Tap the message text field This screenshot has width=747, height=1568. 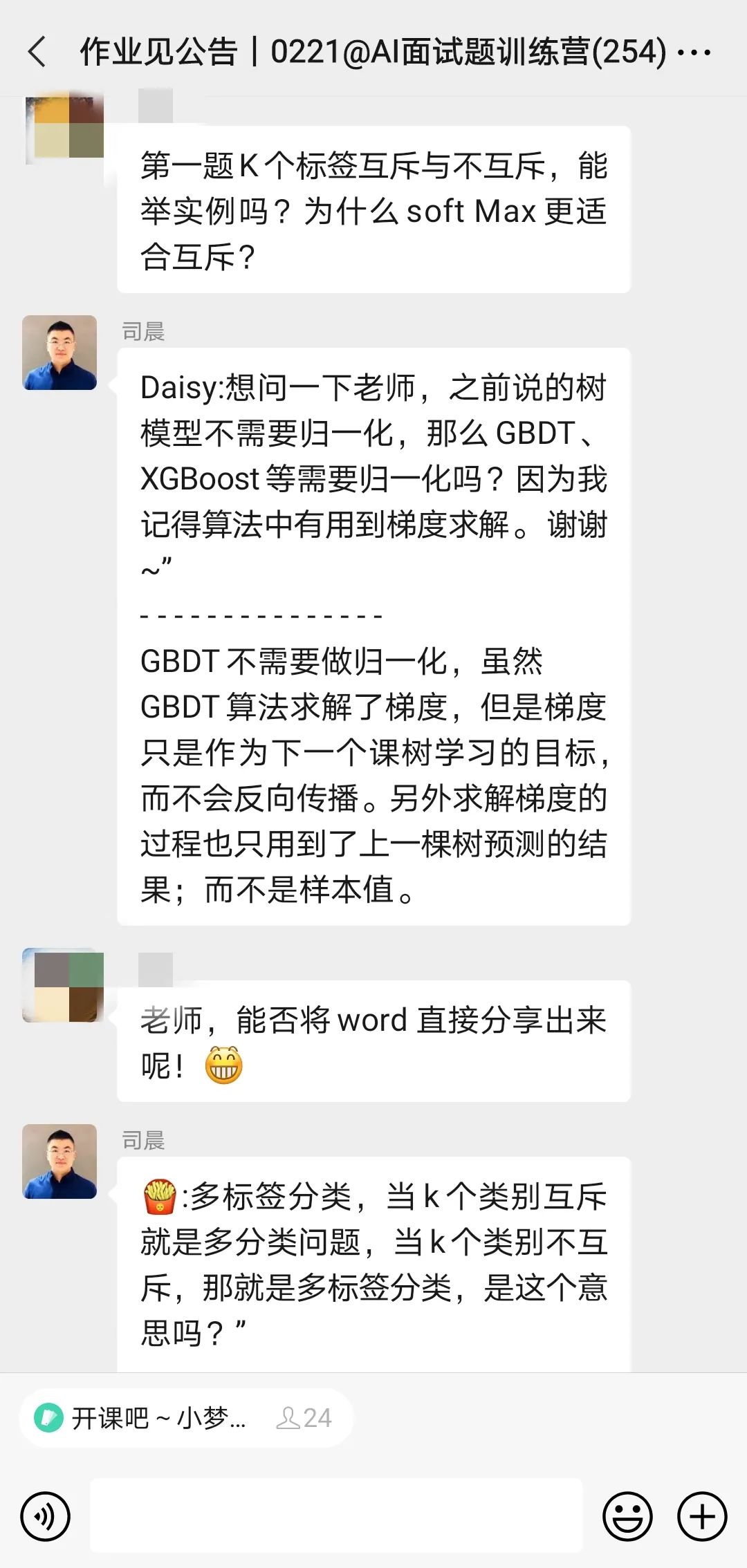click(x=336, y=1515)
